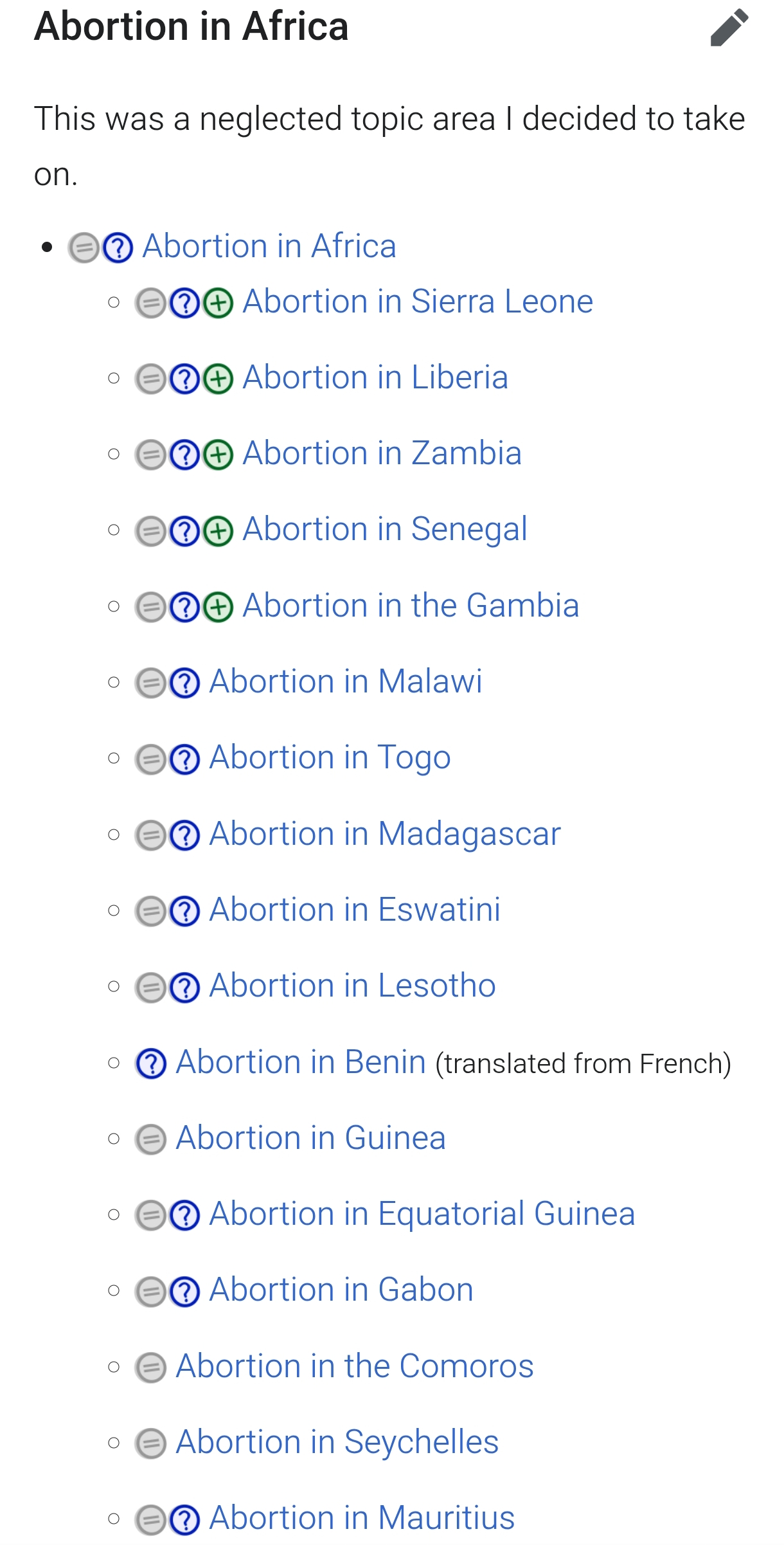784x1545 pixels.
Task: View Abortion in Gabon article
Action: [341, 1290]
